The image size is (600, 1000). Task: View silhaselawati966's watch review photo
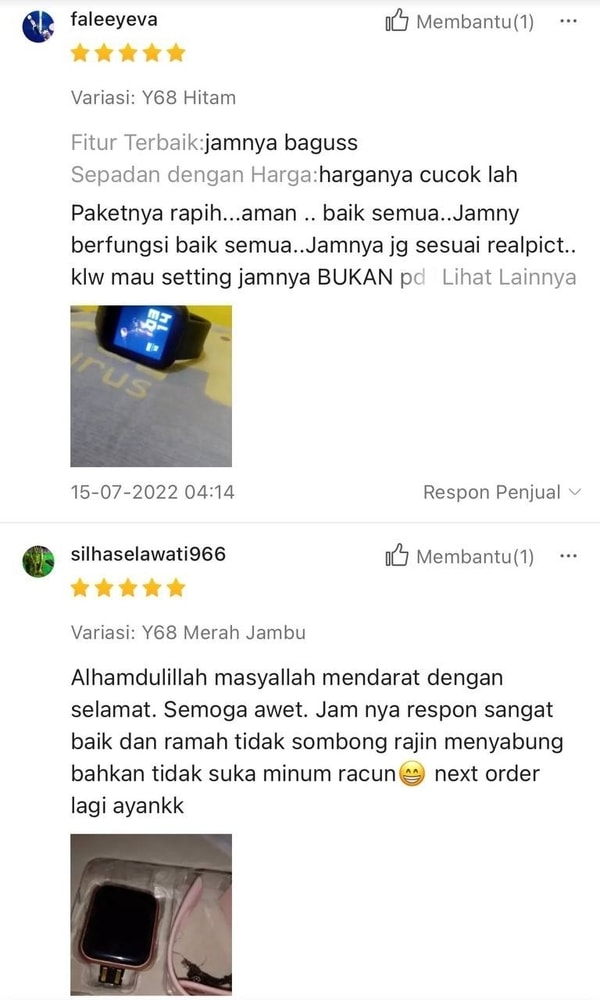151,914
